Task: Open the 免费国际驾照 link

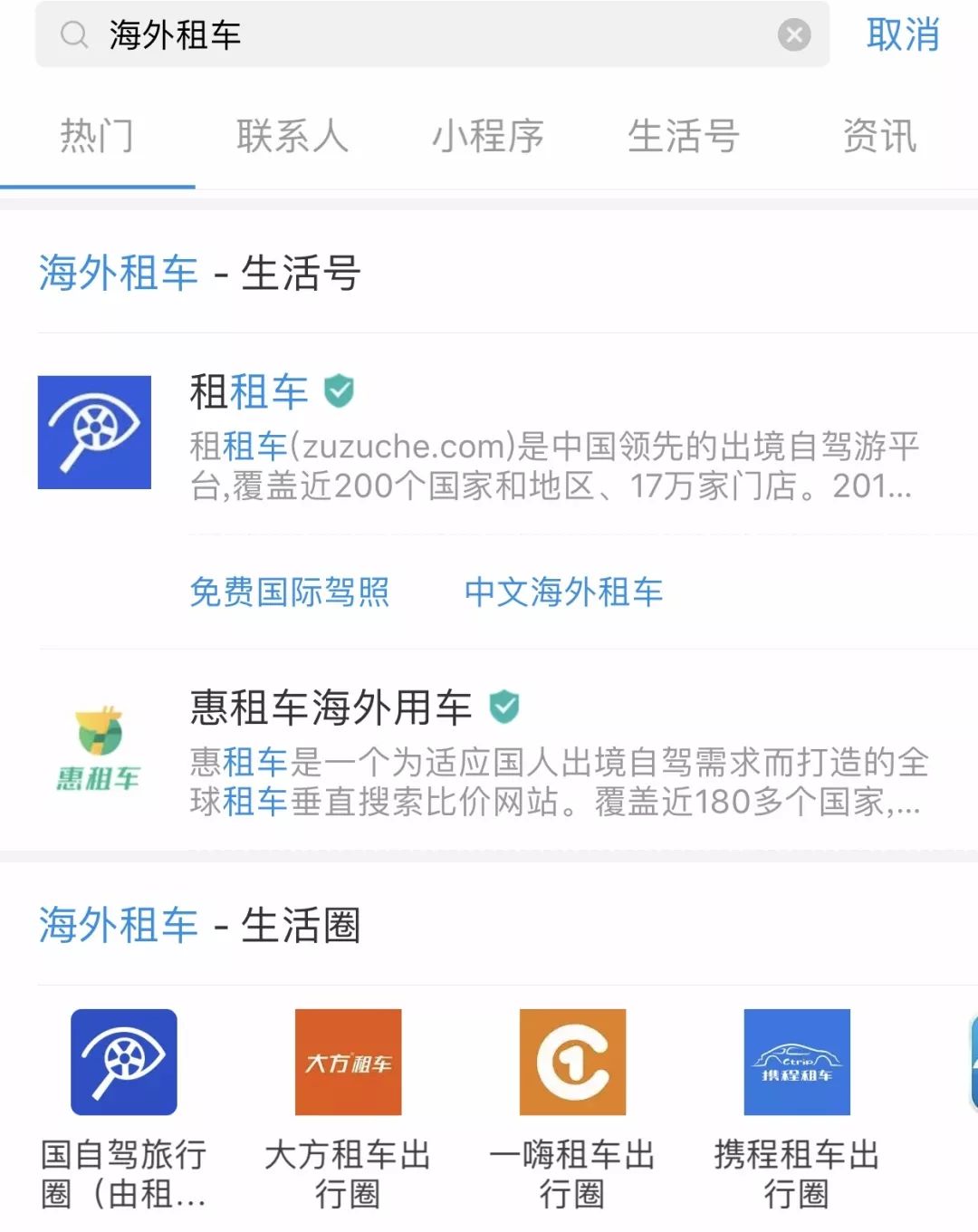Action: click(289, 592)
